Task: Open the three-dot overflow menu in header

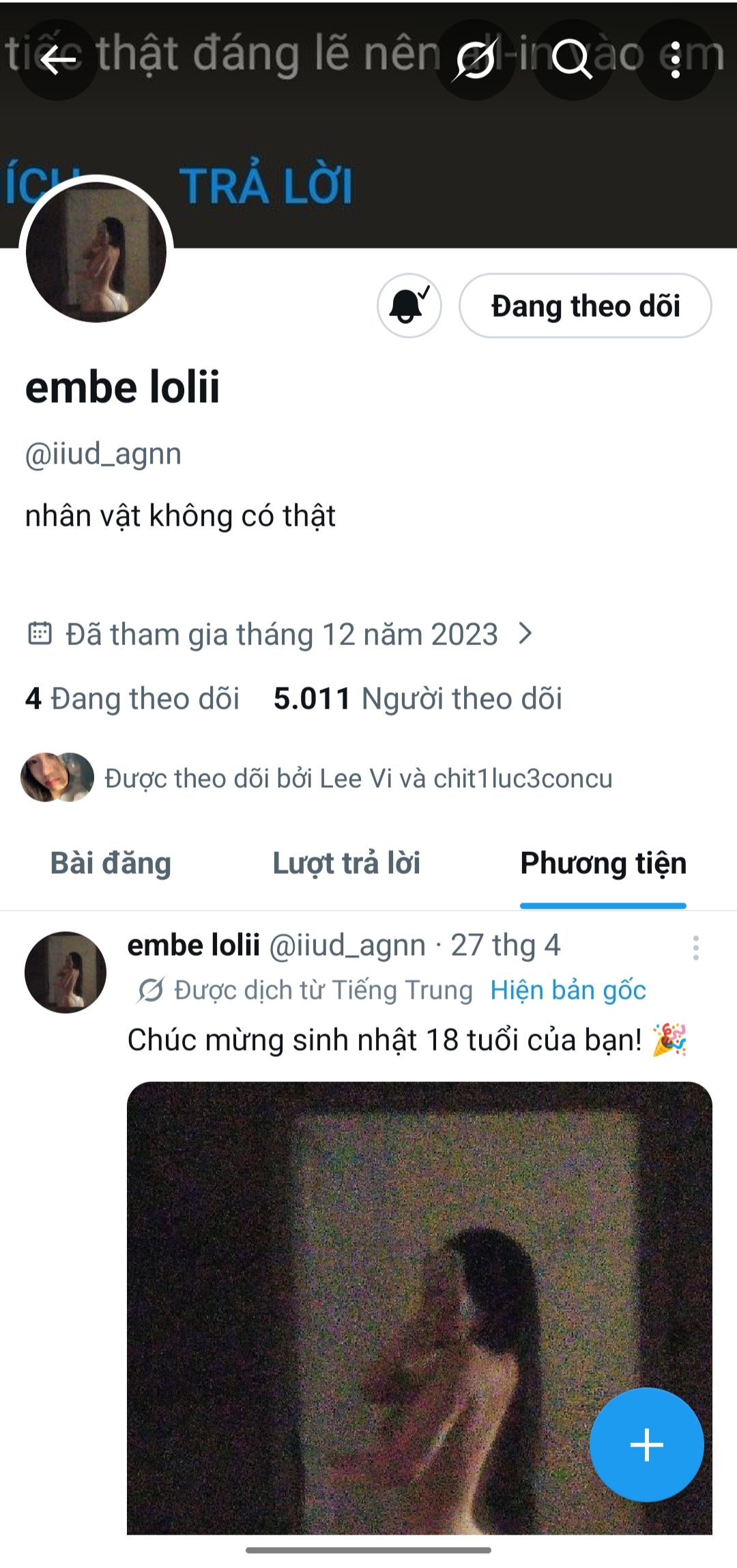Action: point(675,61)
